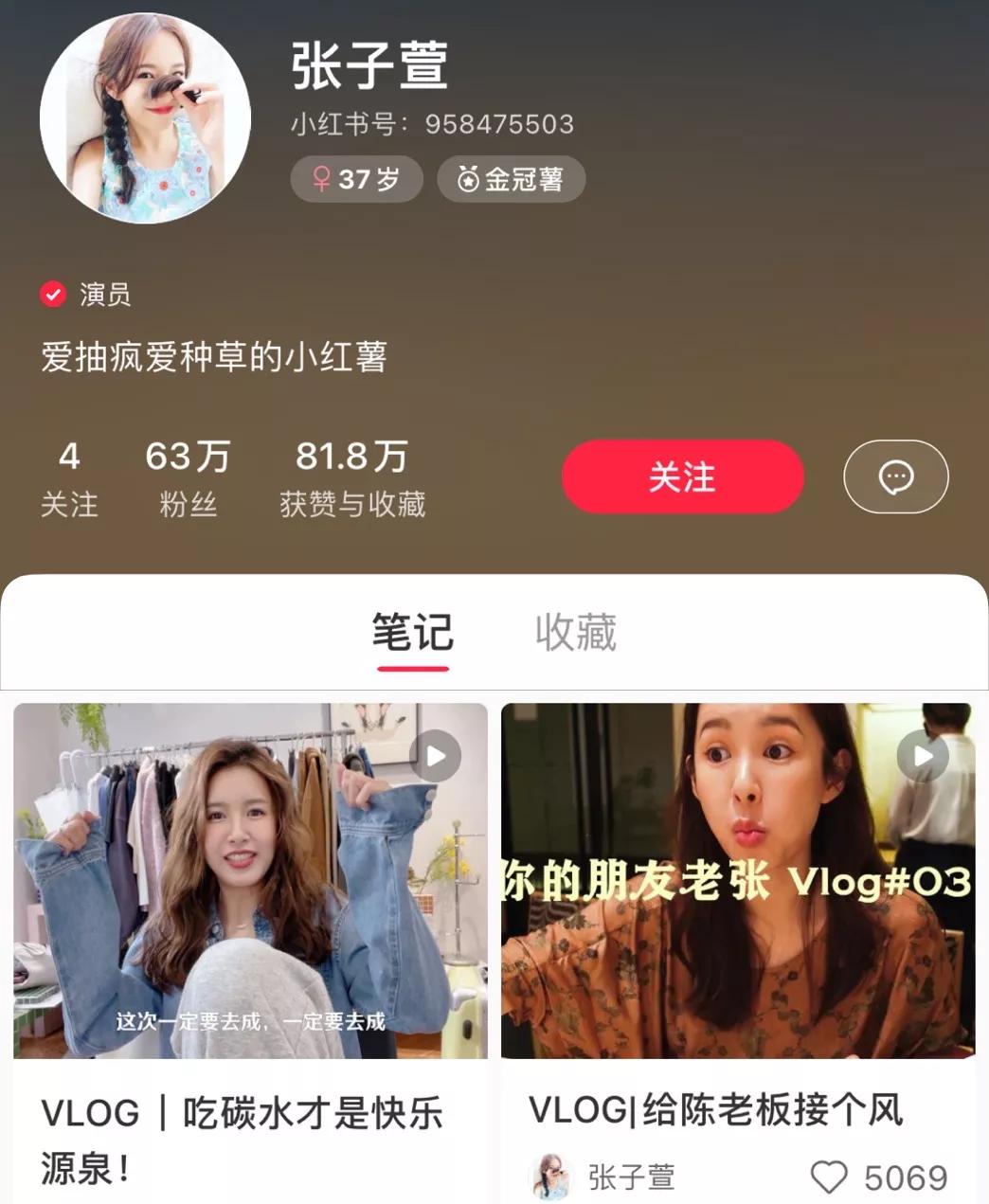Click the play icon on Vlog#03 video
989x1204 pixels.
coord(921,755)
